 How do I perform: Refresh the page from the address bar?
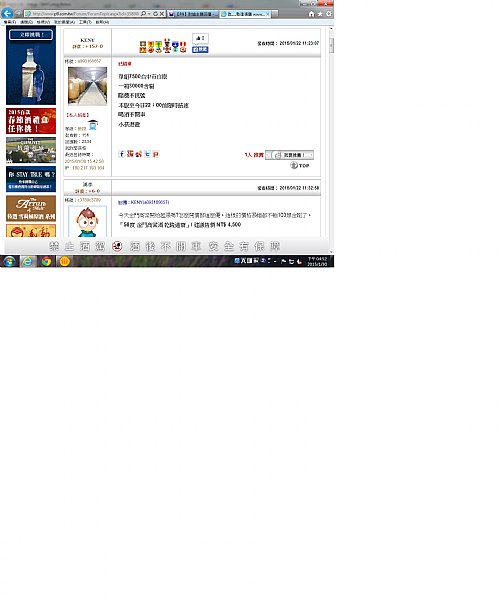[155, 14]
